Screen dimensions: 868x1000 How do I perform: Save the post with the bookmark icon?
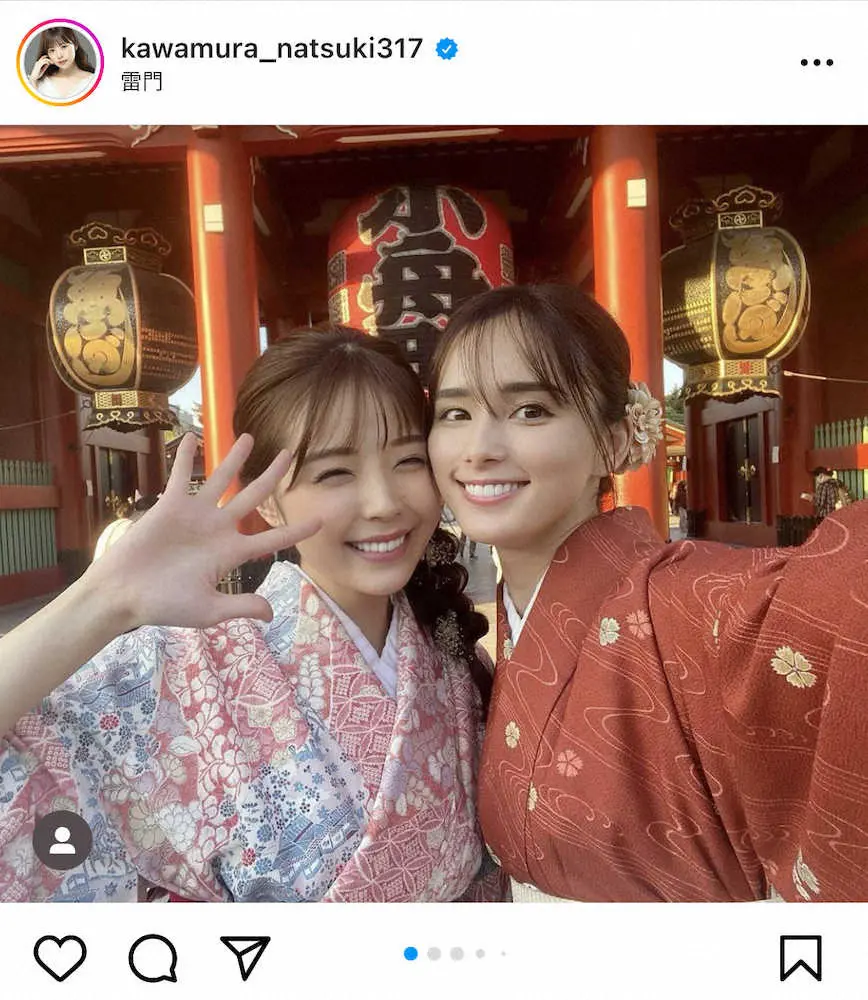(801, 957)
